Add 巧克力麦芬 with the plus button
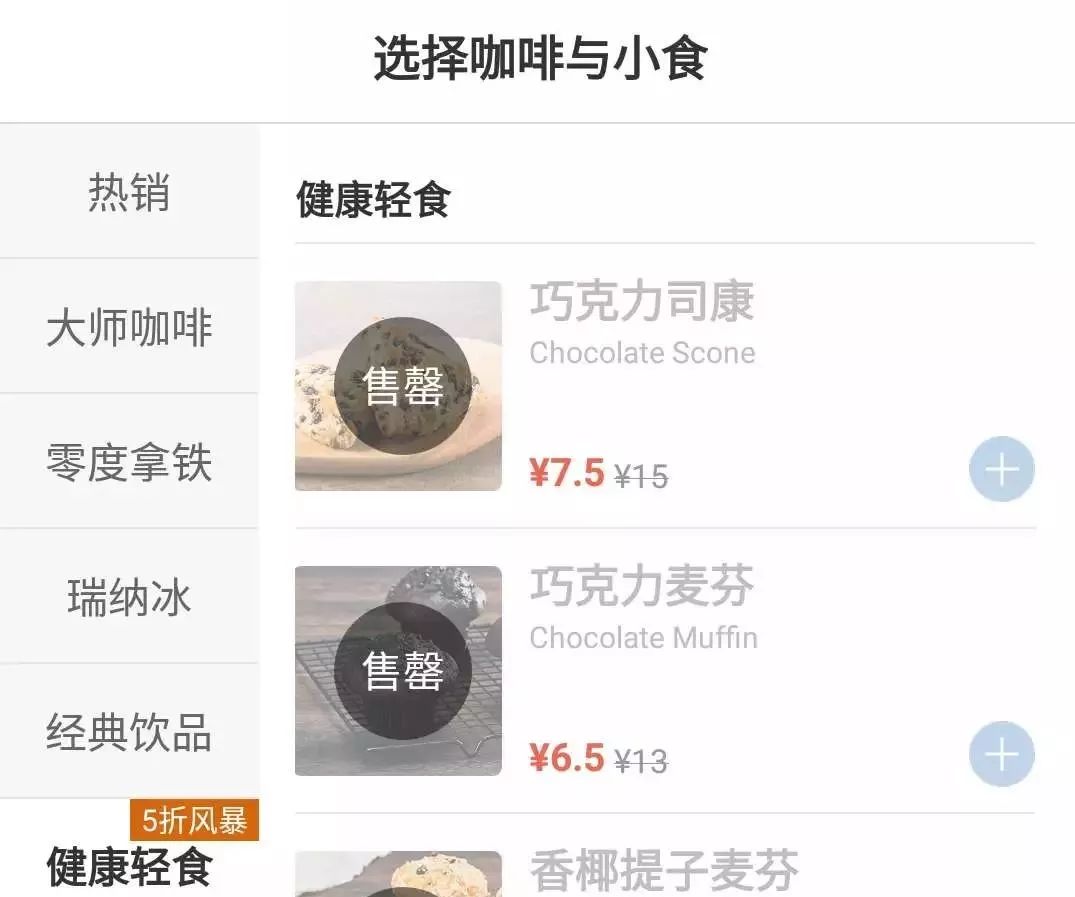This screenshot has width=1075, height=897. click(x=1001, y=754)
